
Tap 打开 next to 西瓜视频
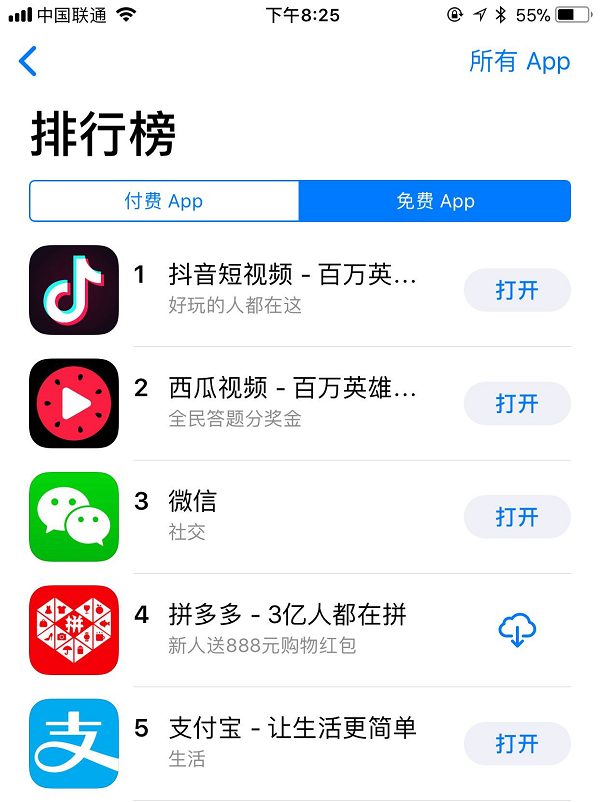point(517,403)
